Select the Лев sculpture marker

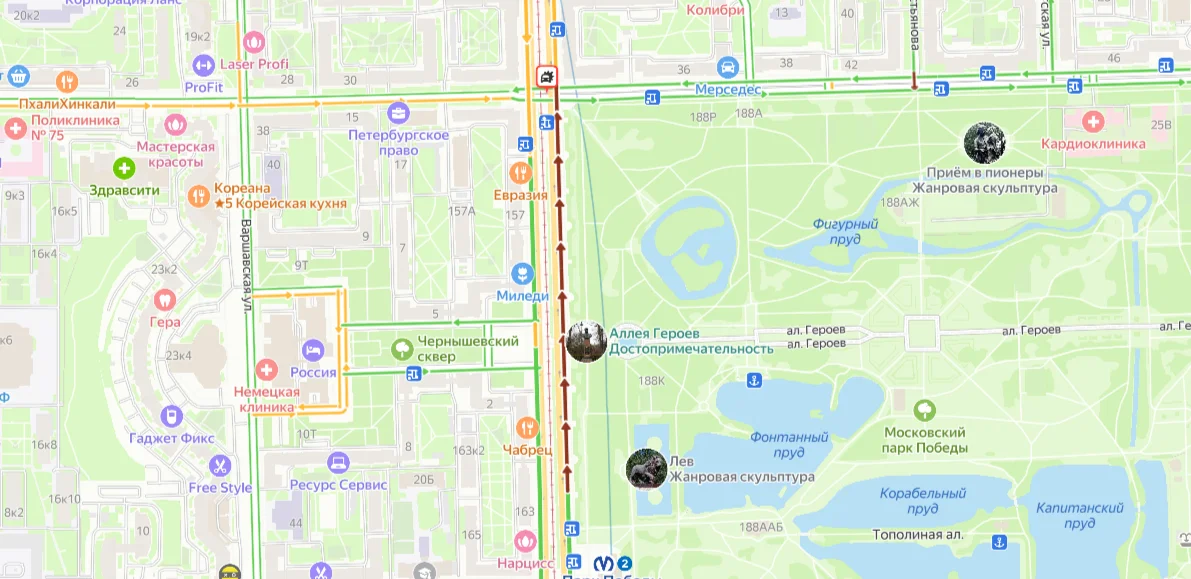646,468
